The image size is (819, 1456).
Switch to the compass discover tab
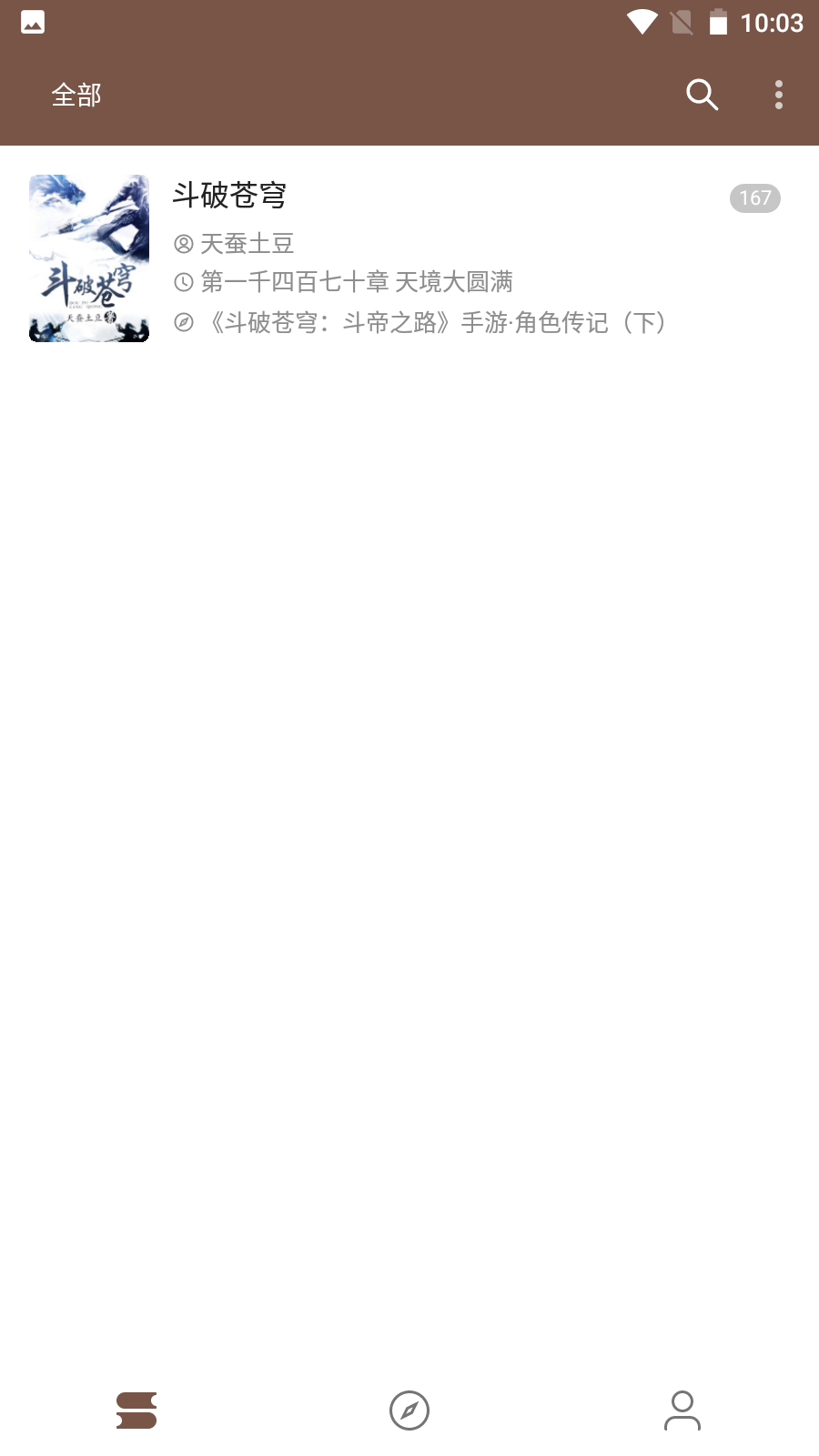click(409, 1410)
